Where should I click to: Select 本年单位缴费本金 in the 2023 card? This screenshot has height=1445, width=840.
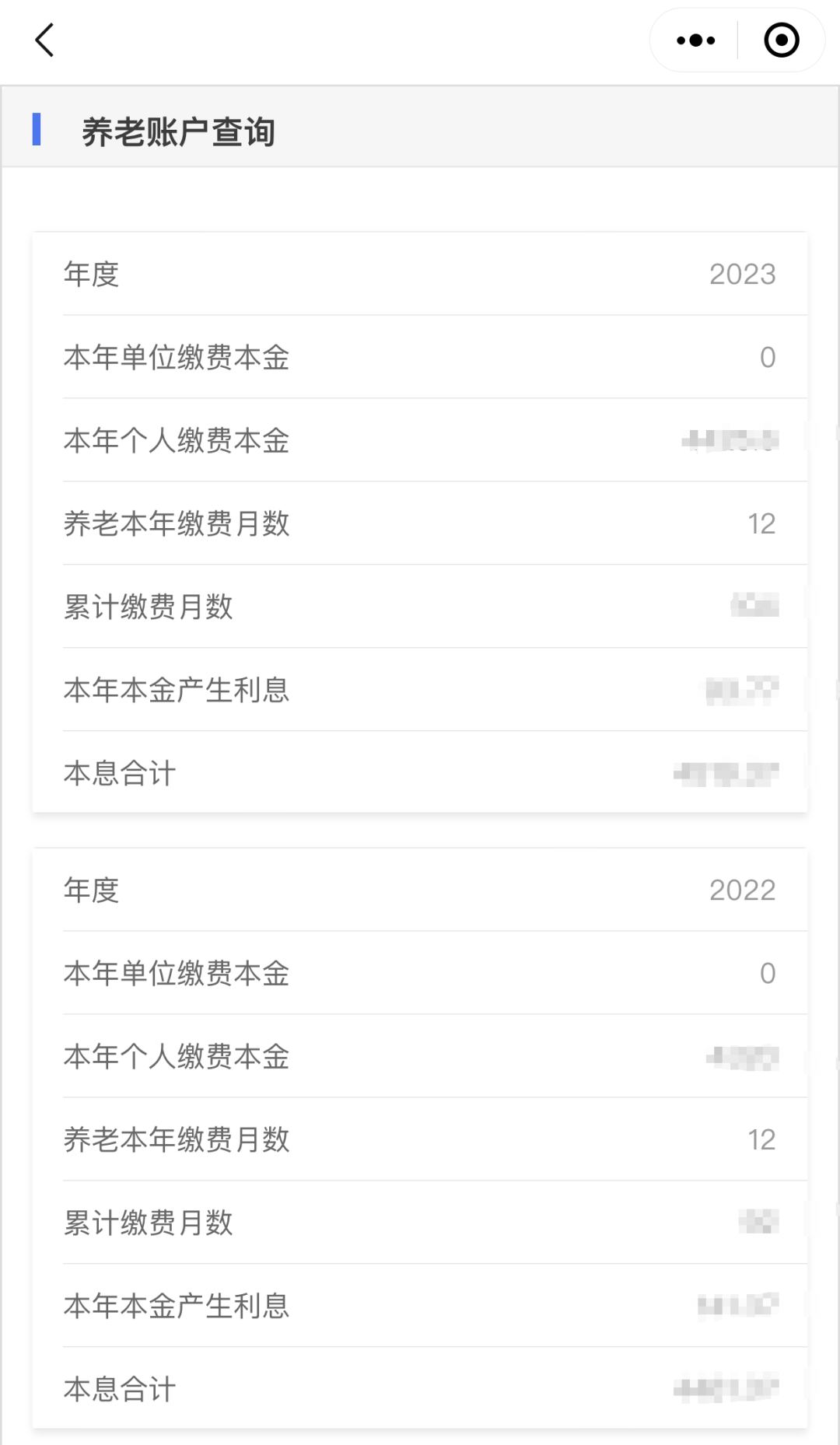tap(177, 356)
